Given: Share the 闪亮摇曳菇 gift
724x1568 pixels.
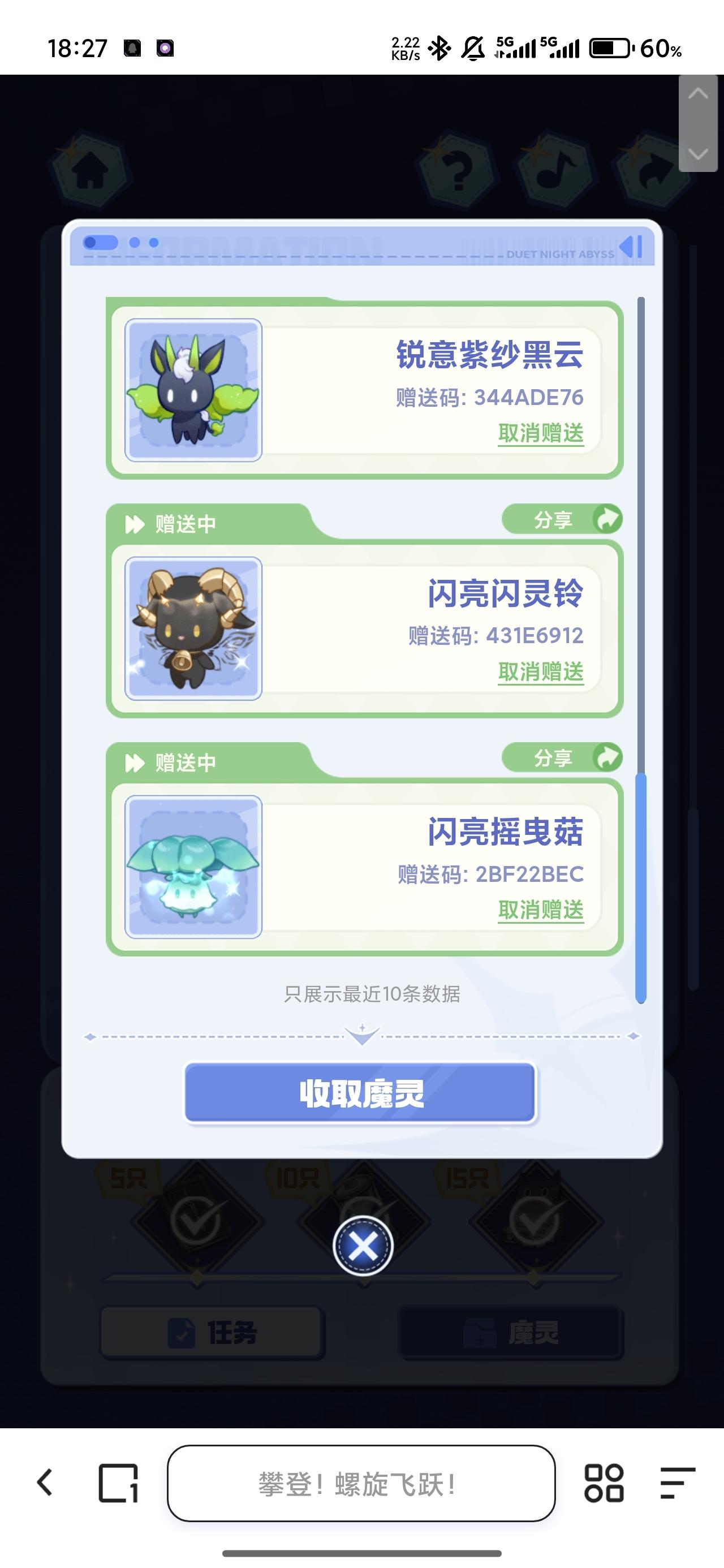Looking at the screenshot, I should (x=562, y=758).
